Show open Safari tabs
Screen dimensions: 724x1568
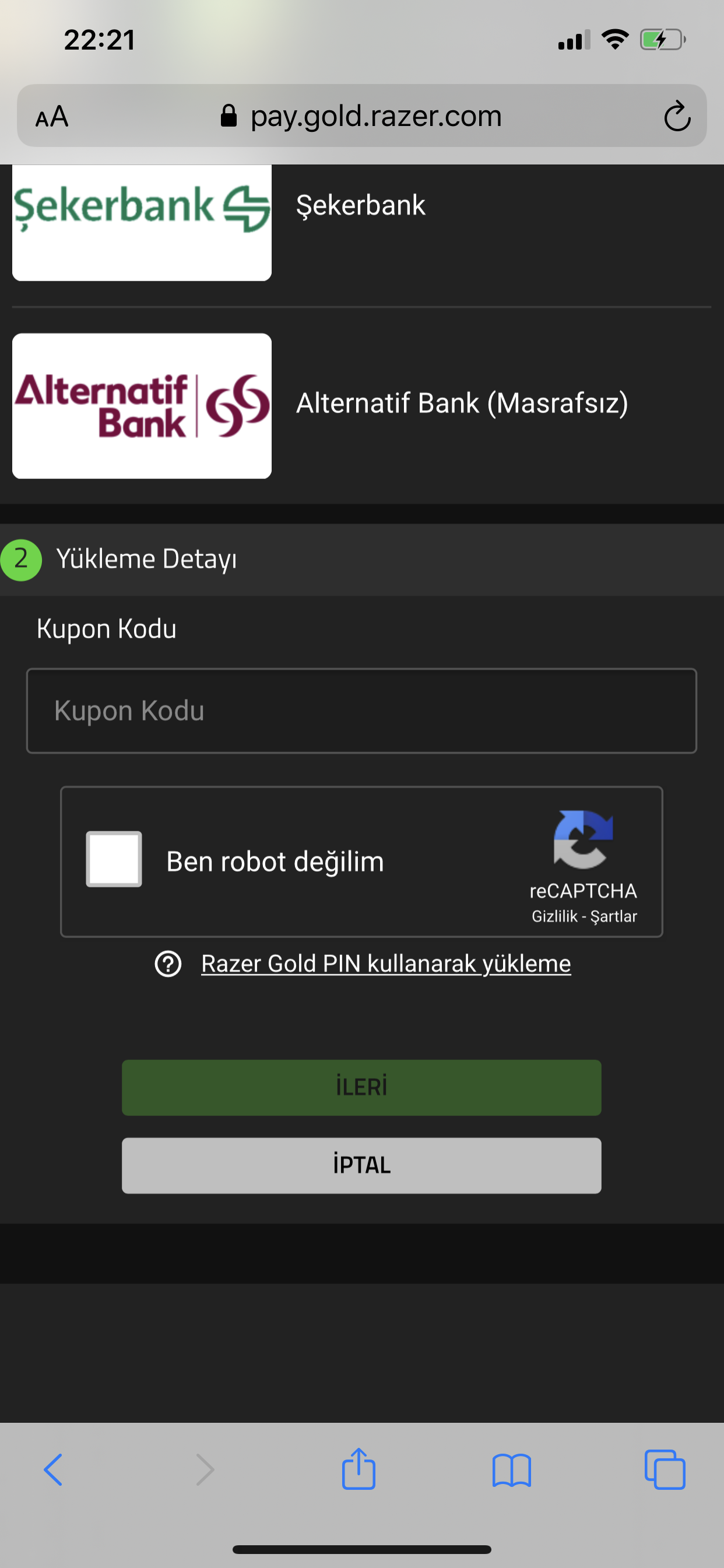pos(665,1470)
